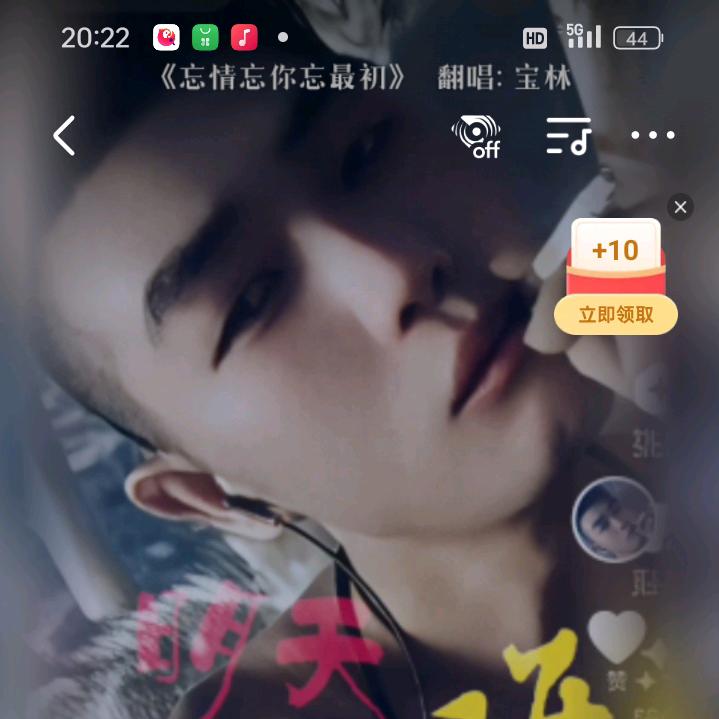Claim reward with 立即领取 button
This screenshot has height=719, width=719.
[616, 315]
